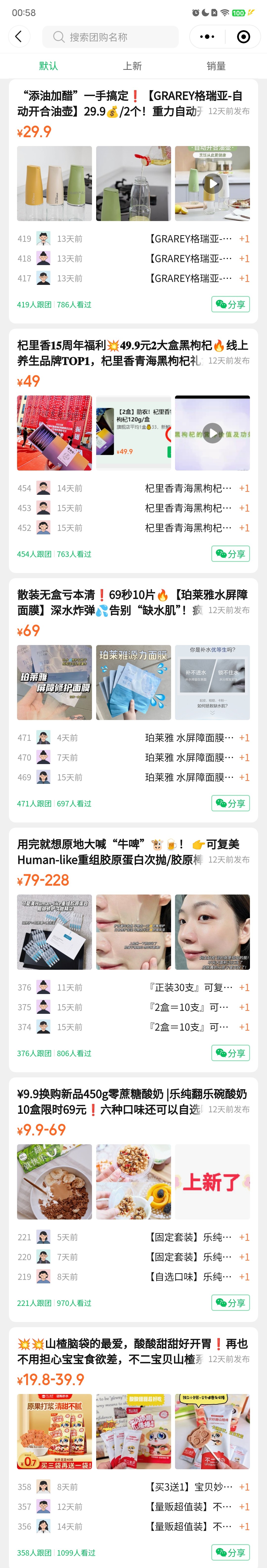
Task: Go back using the arrow icon
Action: [x=19, y=37]
